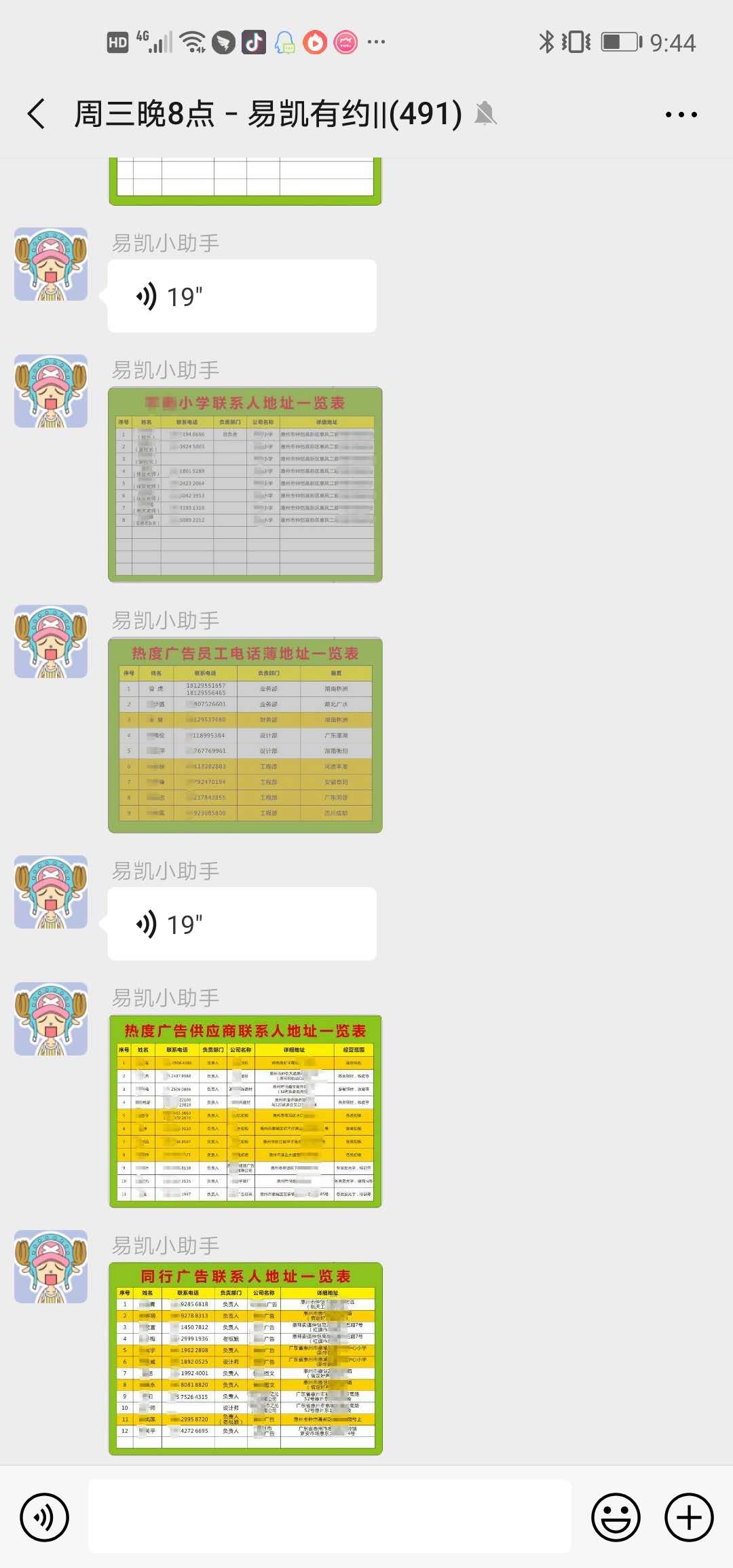Screen dimensions: 733x1568
Task: Open the 小学联系人地址一览表 image
Action: point(245,485)
